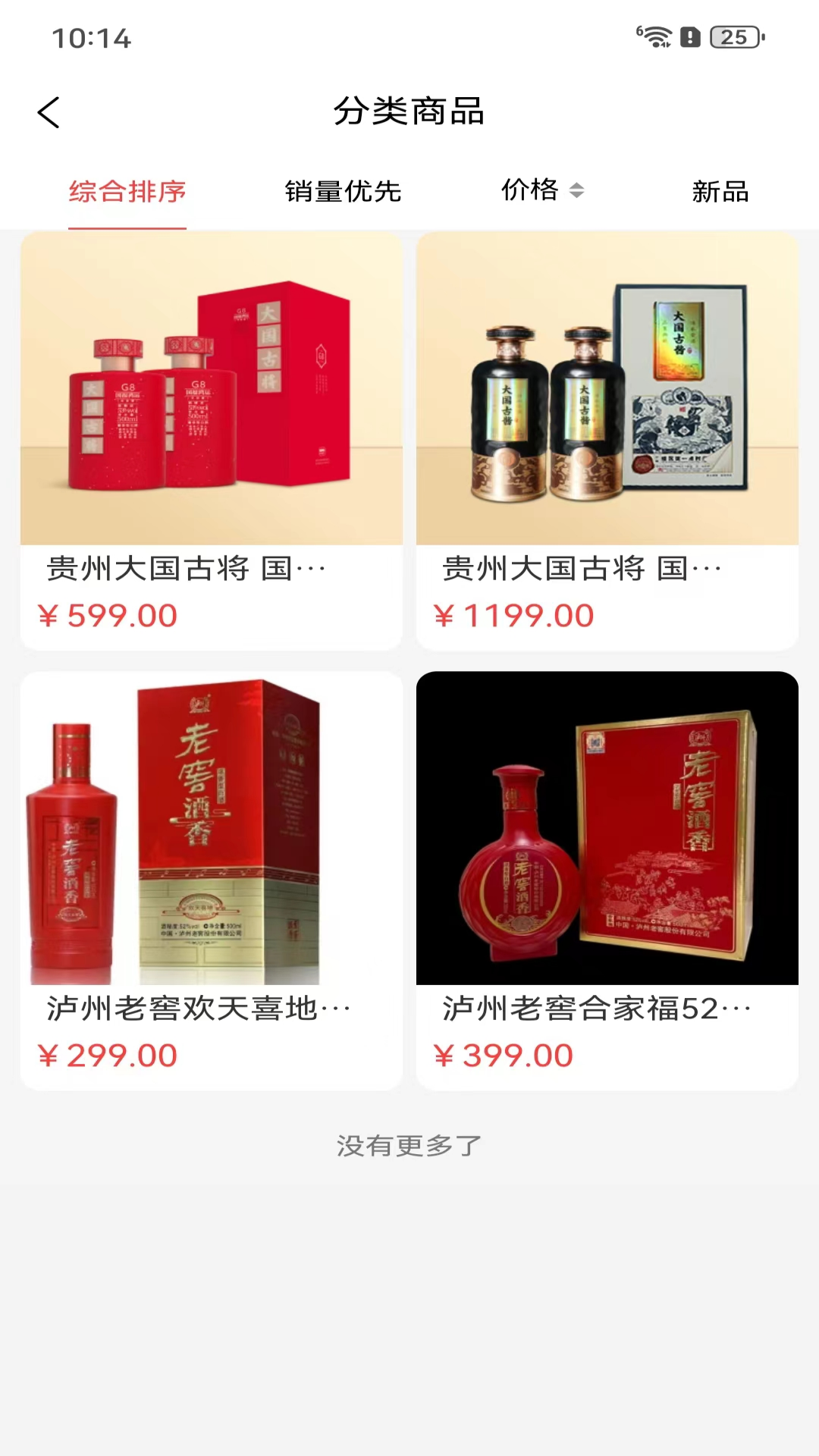The width and height of the screenshot is (819, 1456).
Task: Tap the price sort arrows next to 价格
Action: click(x=578, y=191)
